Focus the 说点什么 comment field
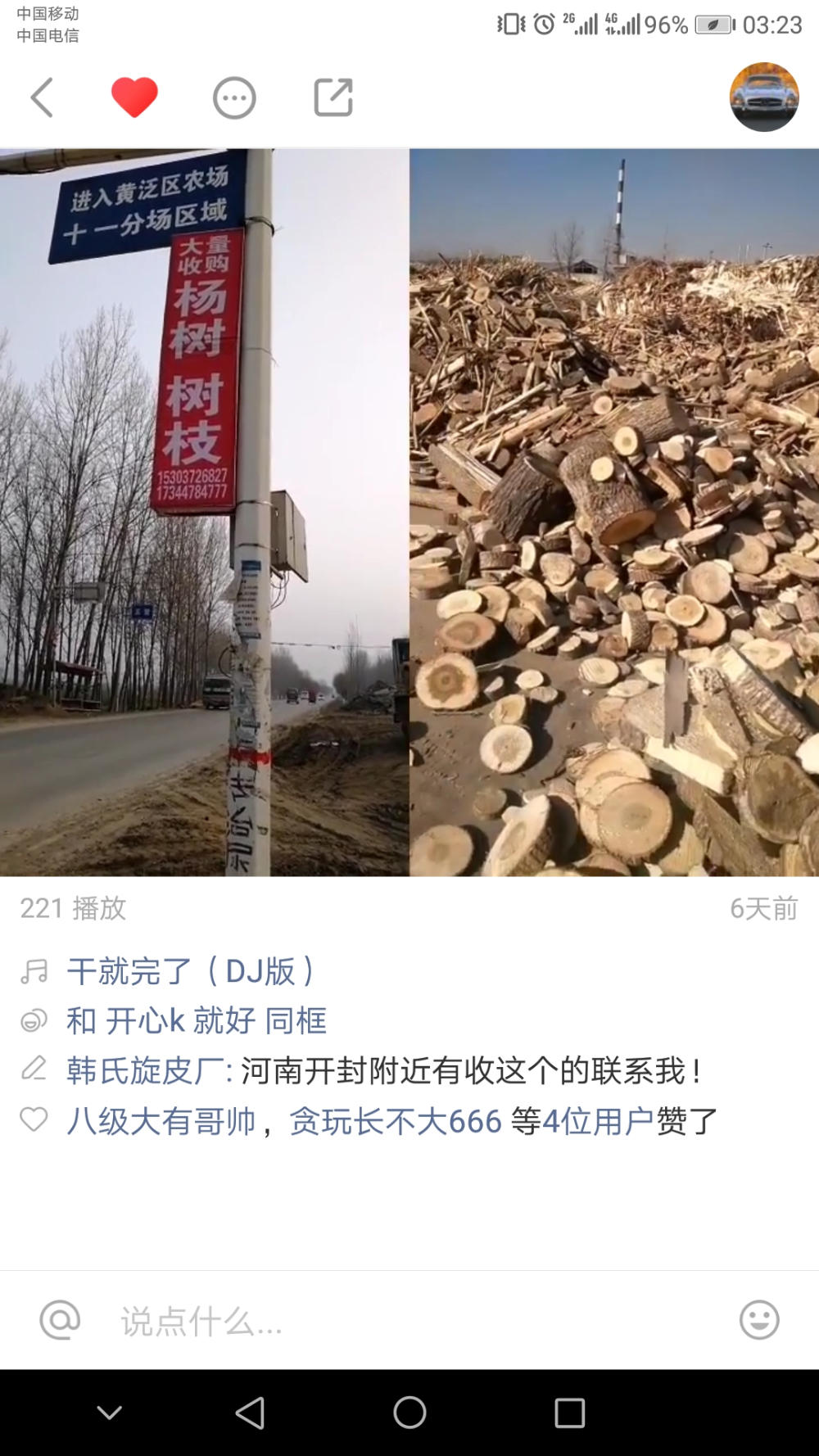Viewport: 819px width, 1456px height. (x=409, y=1320)
